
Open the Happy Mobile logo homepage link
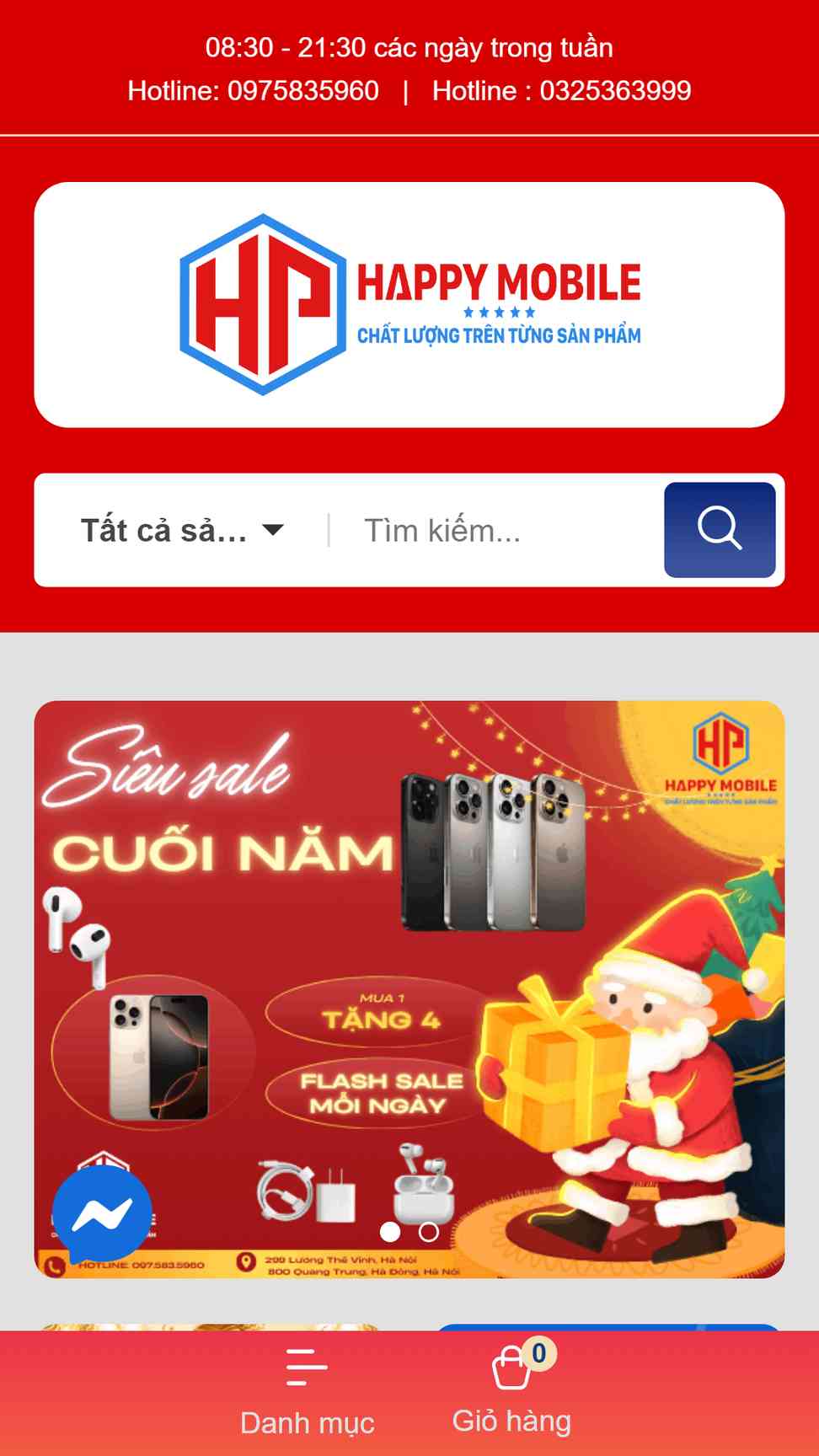tap(409, 304)
